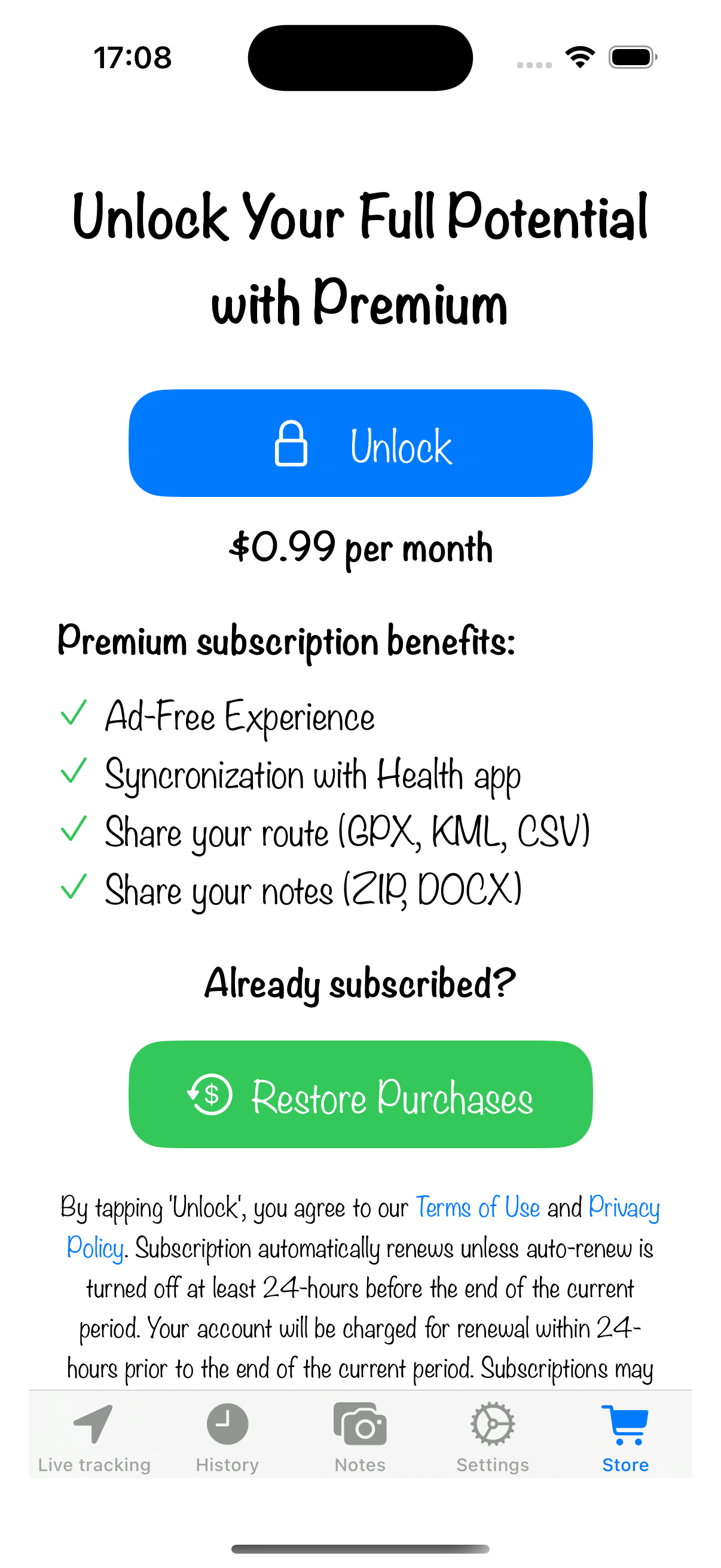Tap the Notes camera icon
The width and height of the screenshot is (721, 1568).
359,1424
